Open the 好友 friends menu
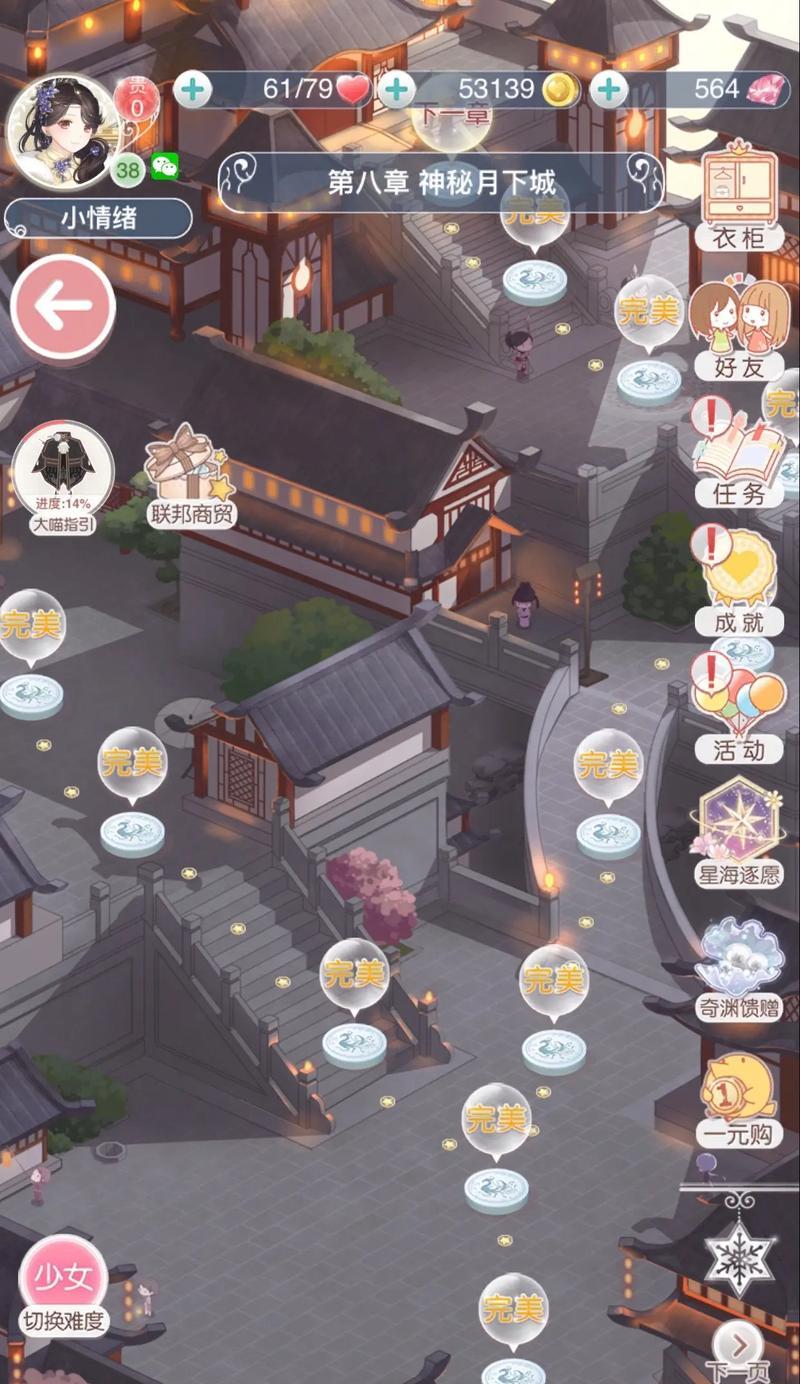Screen dimensions: 800x1384 coord(739,329)
